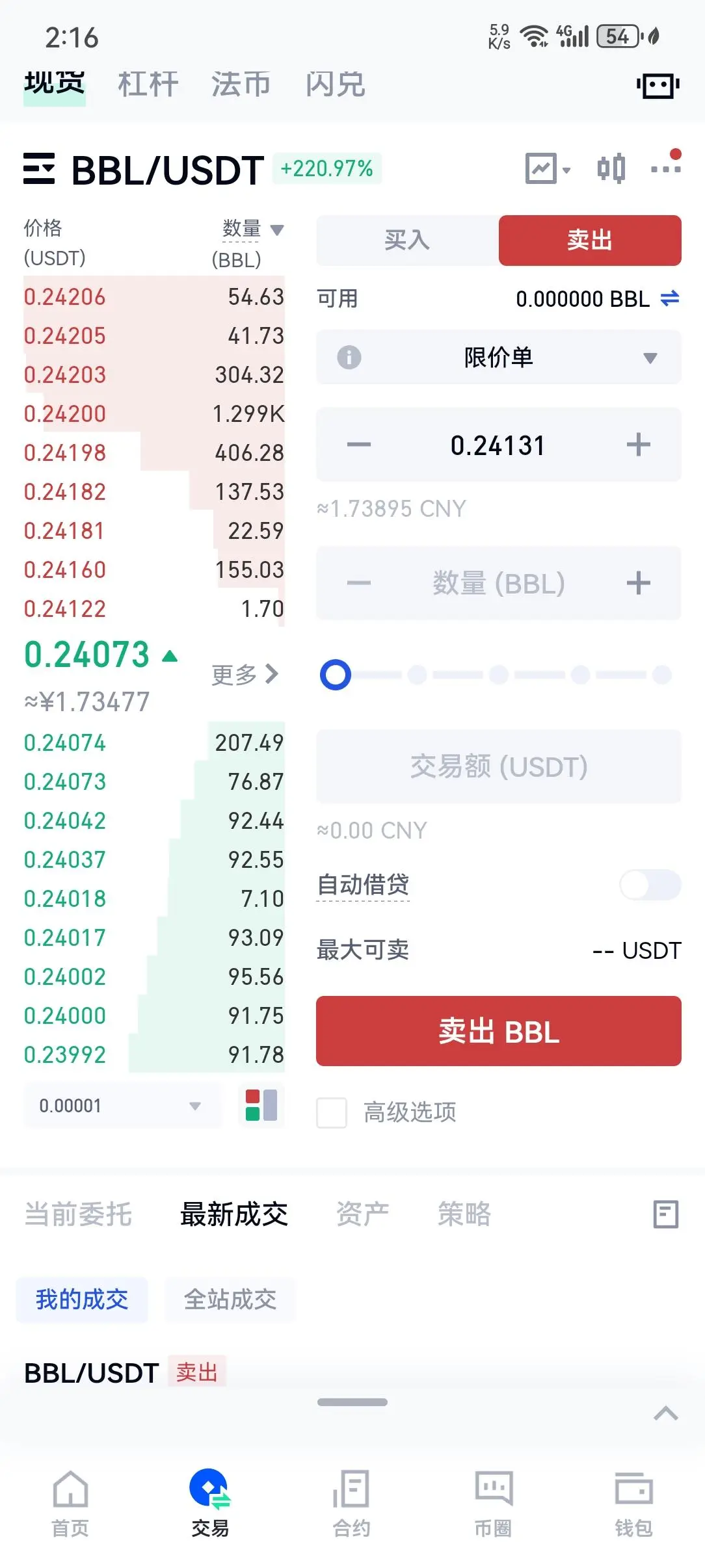Select the 买入 buy tab
The height and width of the screenshot is (1568, 705).
tap(408, 241)
